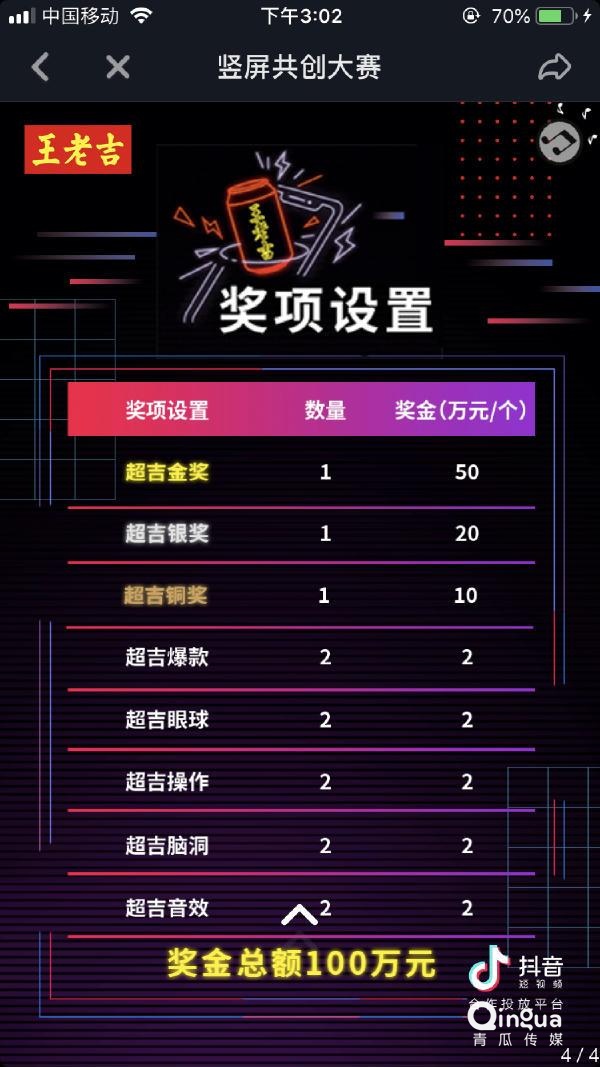Toggle the background music icon
600x1067 pixels.
559,142
